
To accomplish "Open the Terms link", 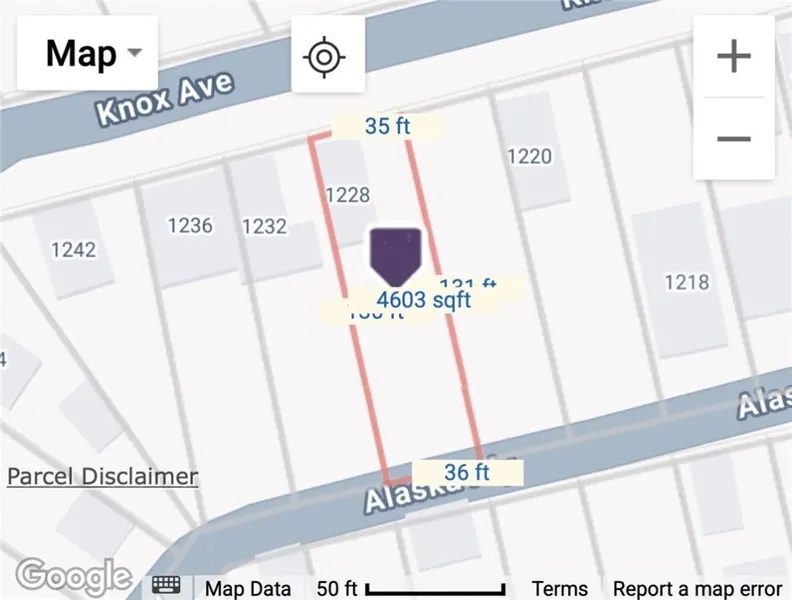I will pyautogui.click(x=559, y=589).
